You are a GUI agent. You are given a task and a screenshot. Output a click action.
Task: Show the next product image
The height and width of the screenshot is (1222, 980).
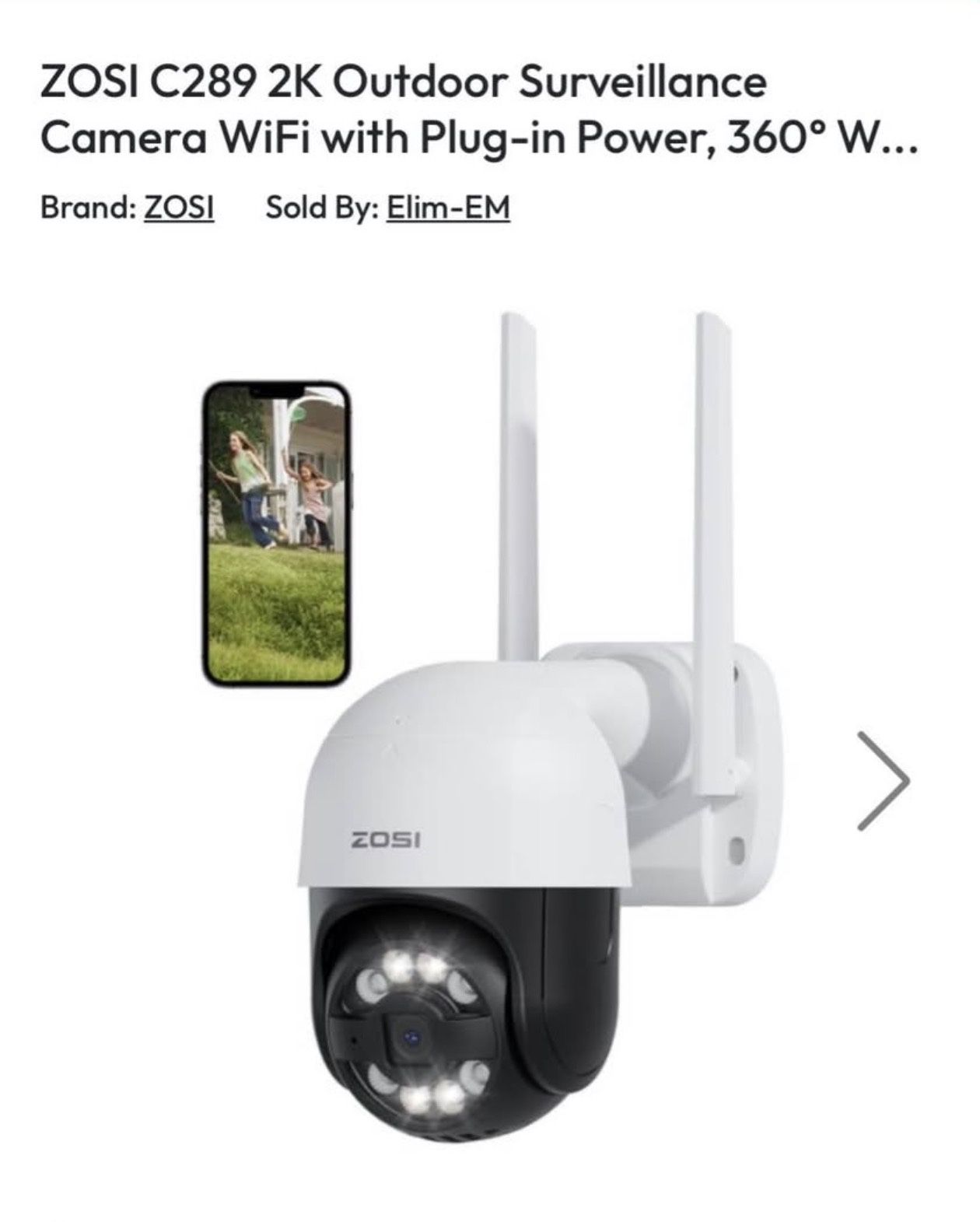(883, 780)
